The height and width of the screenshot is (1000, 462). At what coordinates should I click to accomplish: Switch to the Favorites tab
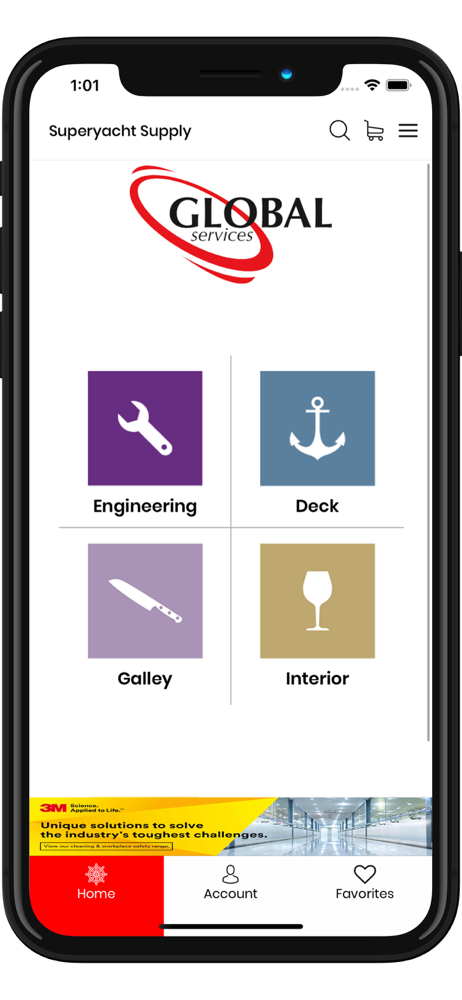click(365, 883)
